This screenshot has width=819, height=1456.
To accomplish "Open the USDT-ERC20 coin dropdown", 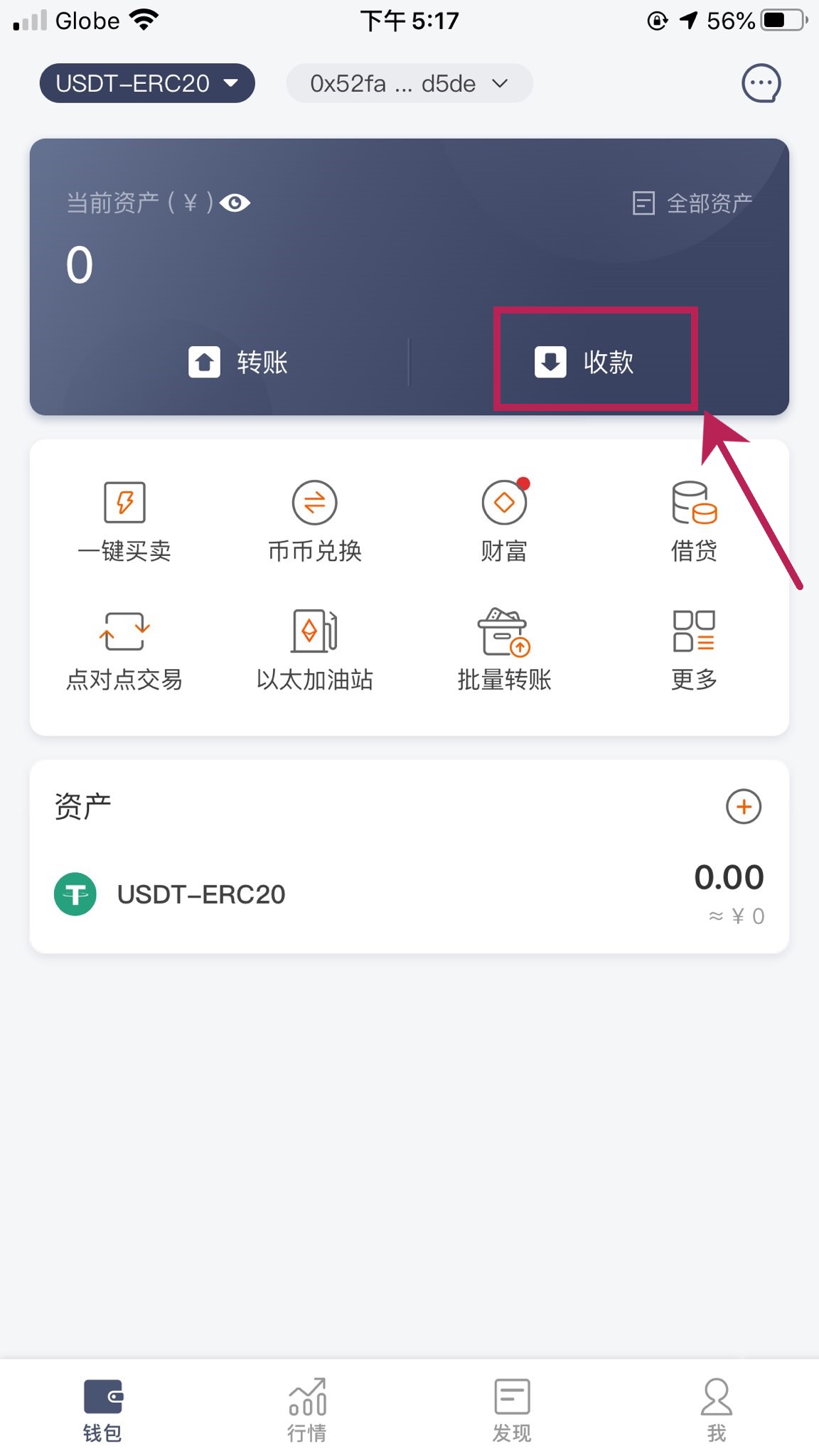I will [146, 83].
